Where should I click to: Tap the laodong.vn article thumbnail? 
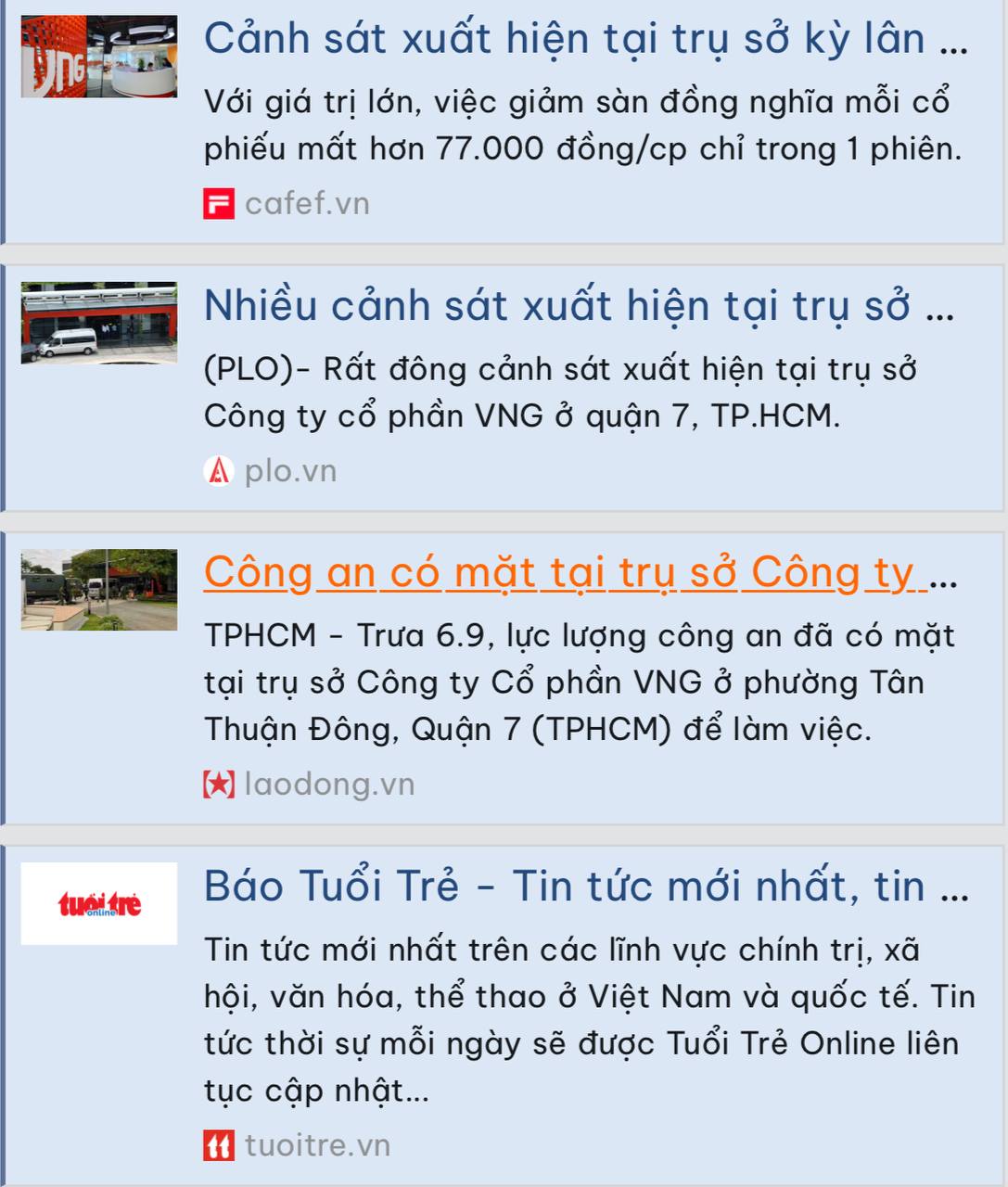[99, 590]
